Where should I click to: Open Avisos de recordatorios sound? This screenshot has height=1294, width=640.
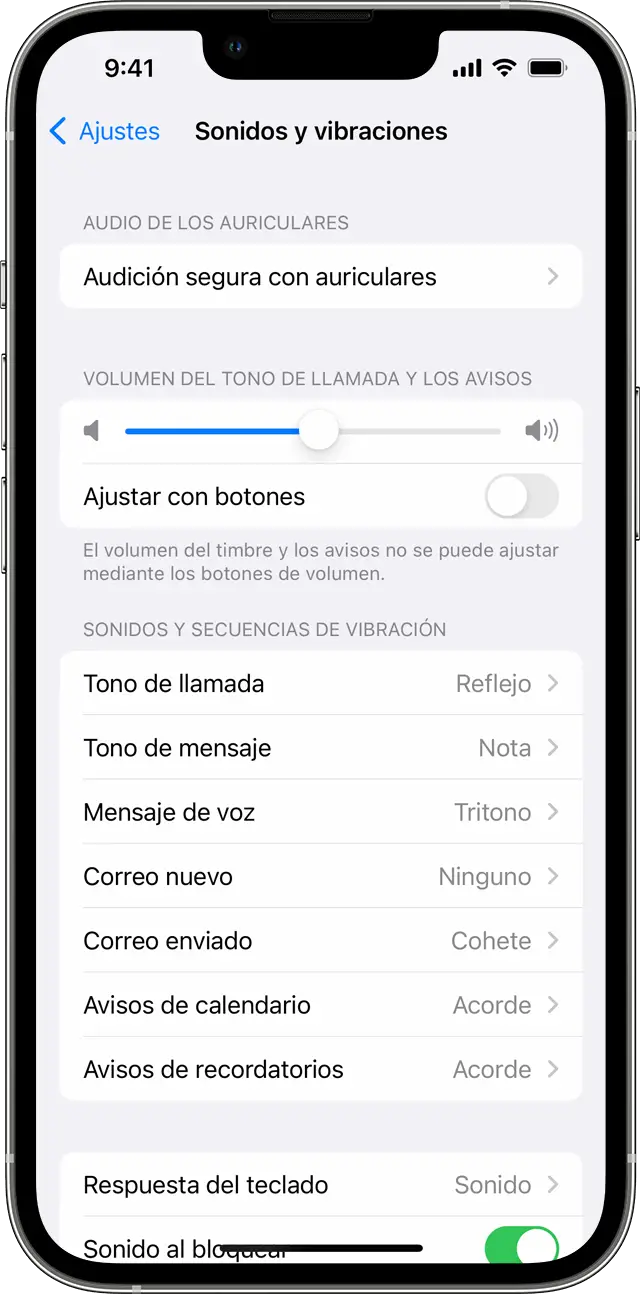click(x=321, y=1069)
